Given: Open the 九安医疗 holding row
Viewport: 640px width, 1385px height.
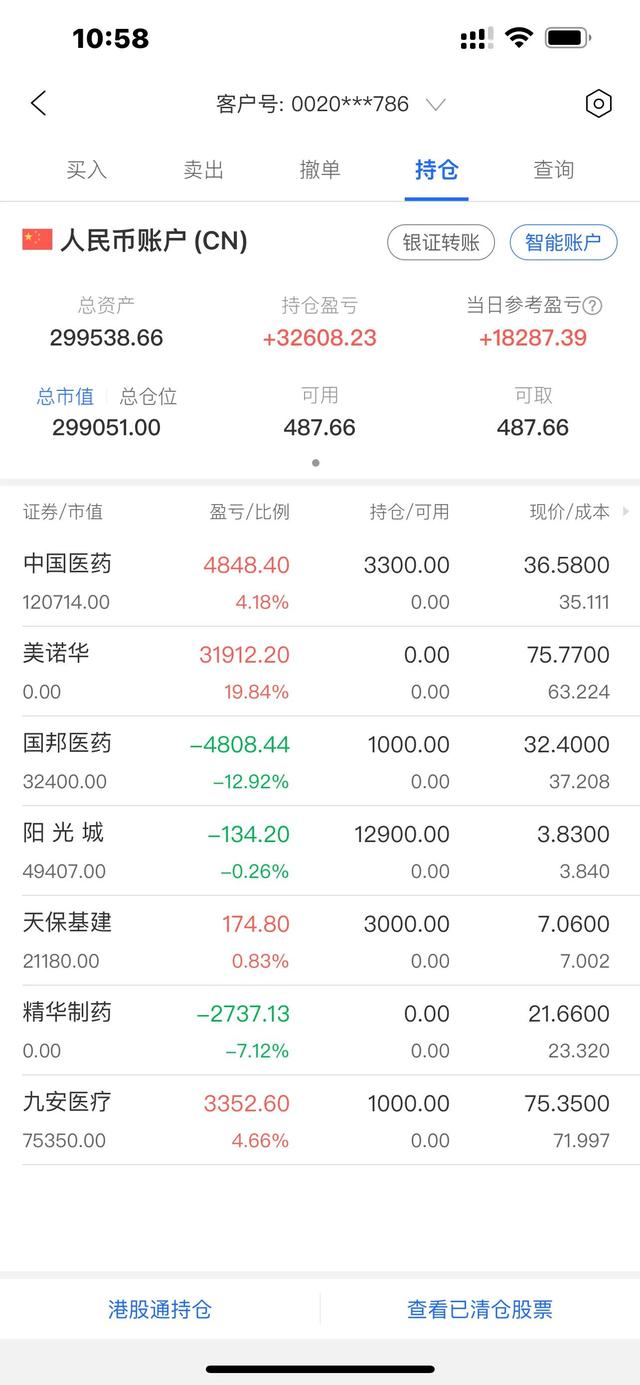Looking at the screenshot, I should (x=320, y=1120).
